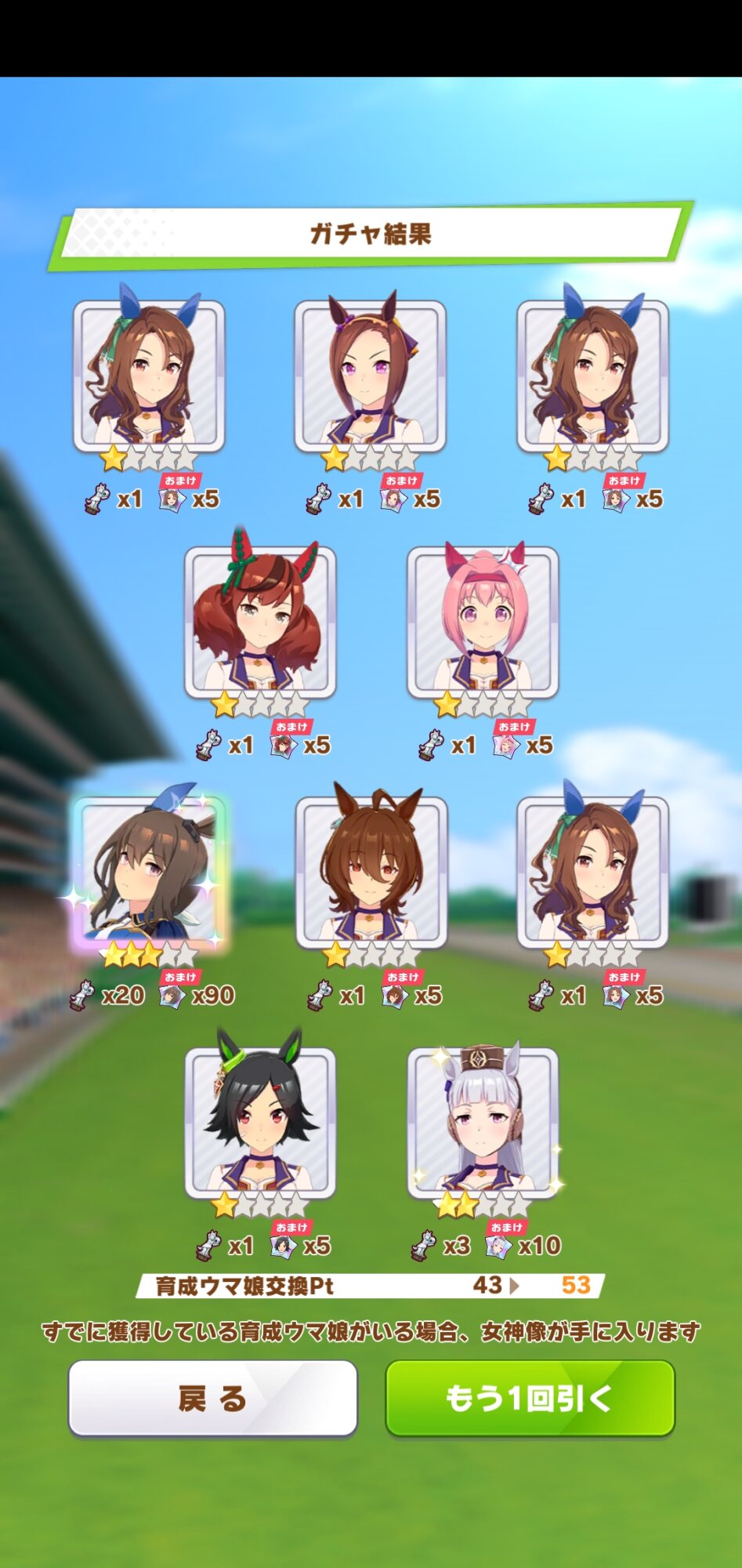Tap もう1回引く to pull again
Screen dimensions: 742x1568
(x=530, y=1398)
